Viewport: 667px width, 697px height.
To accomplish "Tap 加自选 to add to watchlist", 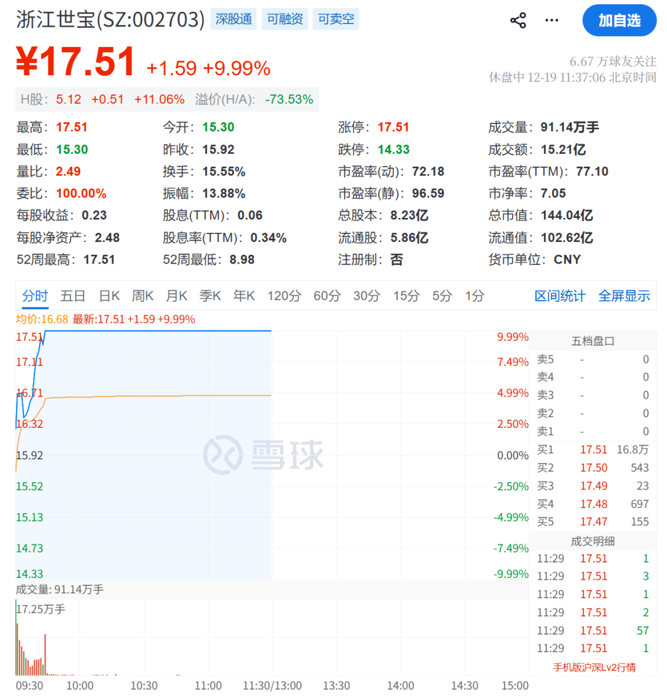I will click(x=619, y=20).
